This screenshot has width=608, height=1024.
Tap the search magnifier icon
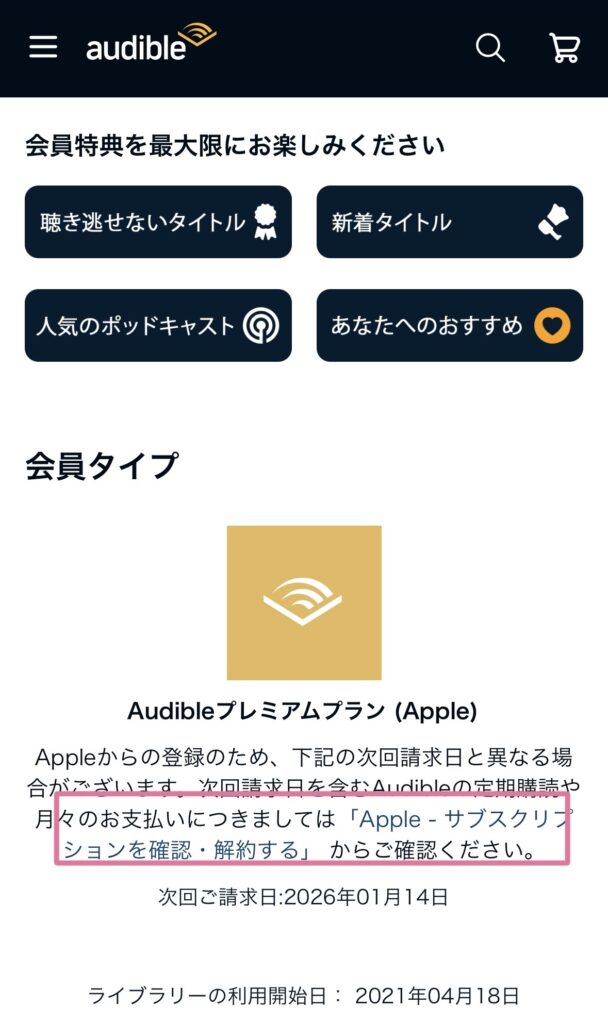pos(490,47)
